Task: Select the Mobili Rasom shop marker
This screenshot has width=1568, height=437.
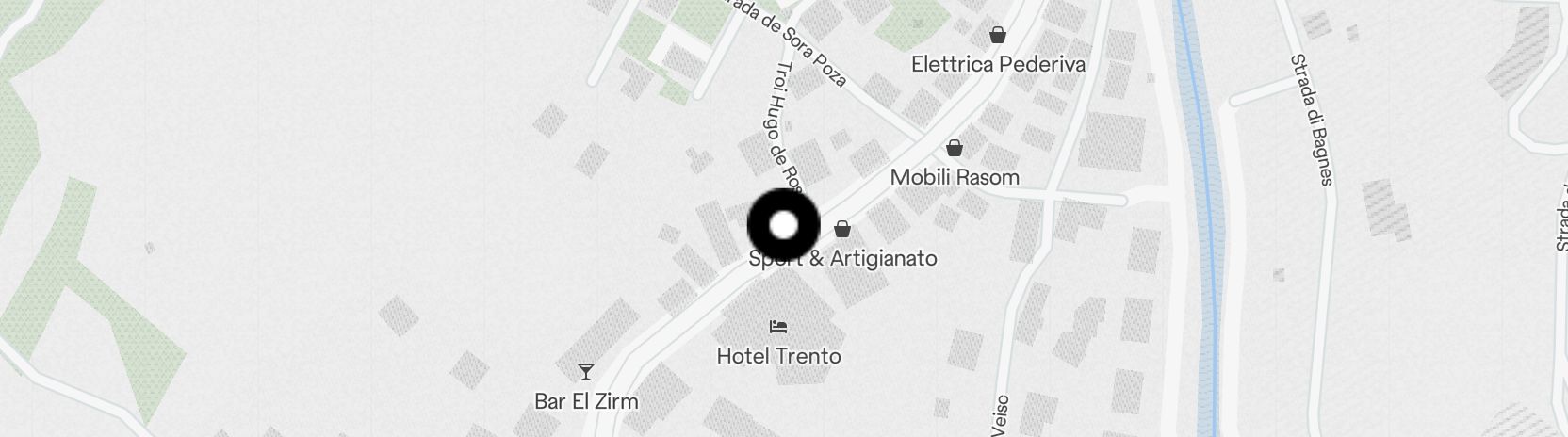Action: click(955, 149)
